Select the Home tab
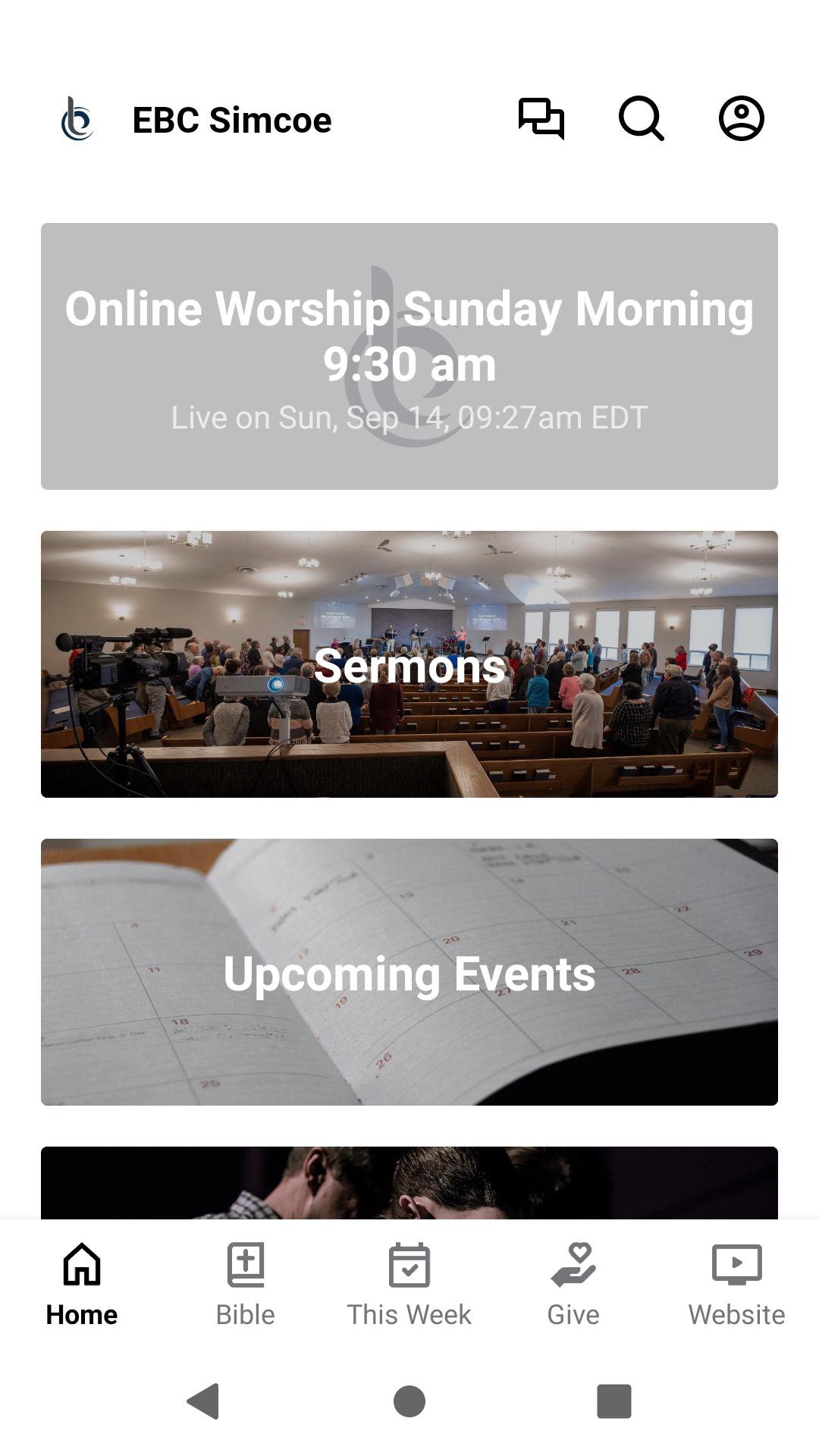819x1456 pixels. pos(82,1283)
